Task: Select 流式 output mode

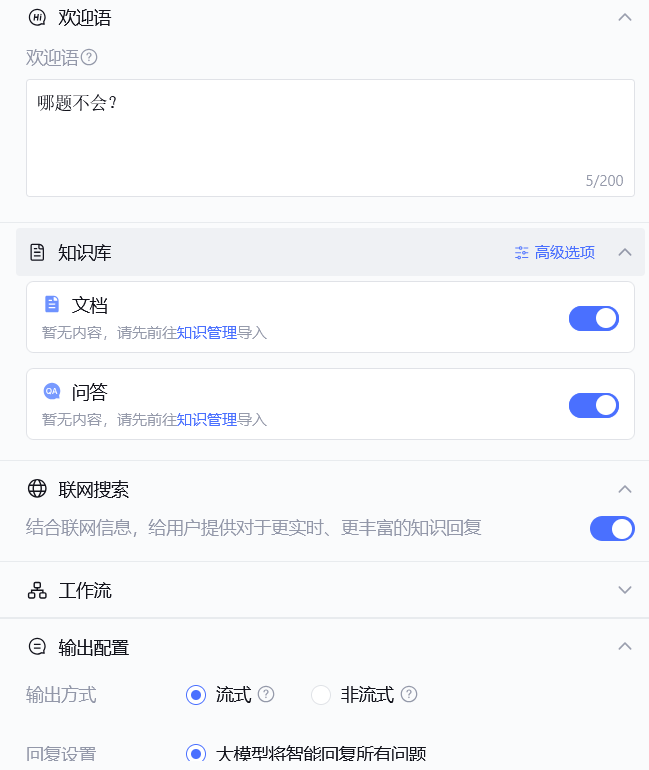Action: click(196, 695)
